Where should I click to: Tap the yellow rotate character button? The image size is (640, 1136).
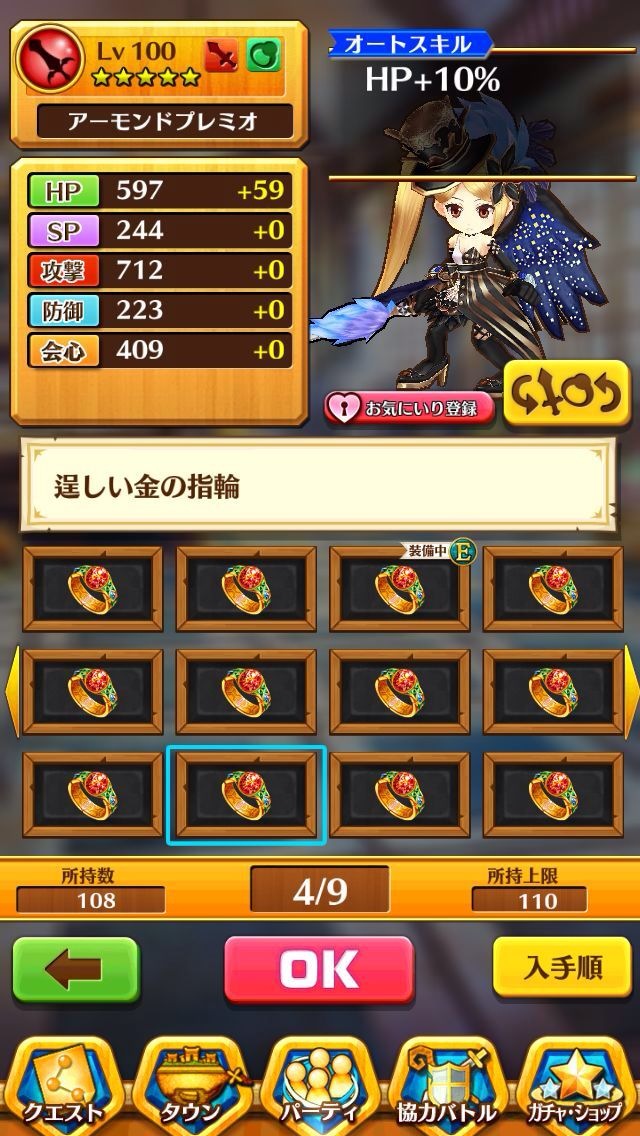[x=565, y=394]
